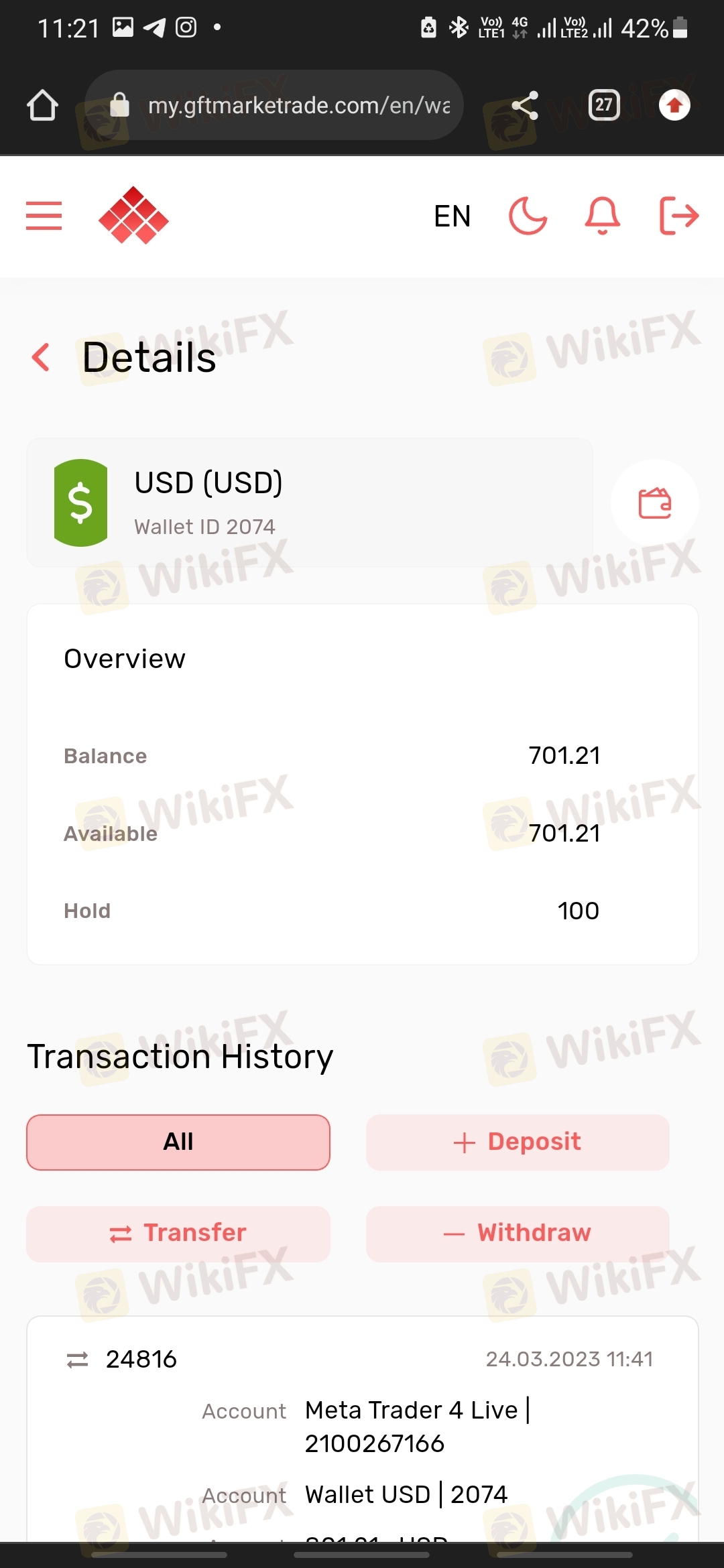Toggle dark mode with moon icon

point(528,216)
